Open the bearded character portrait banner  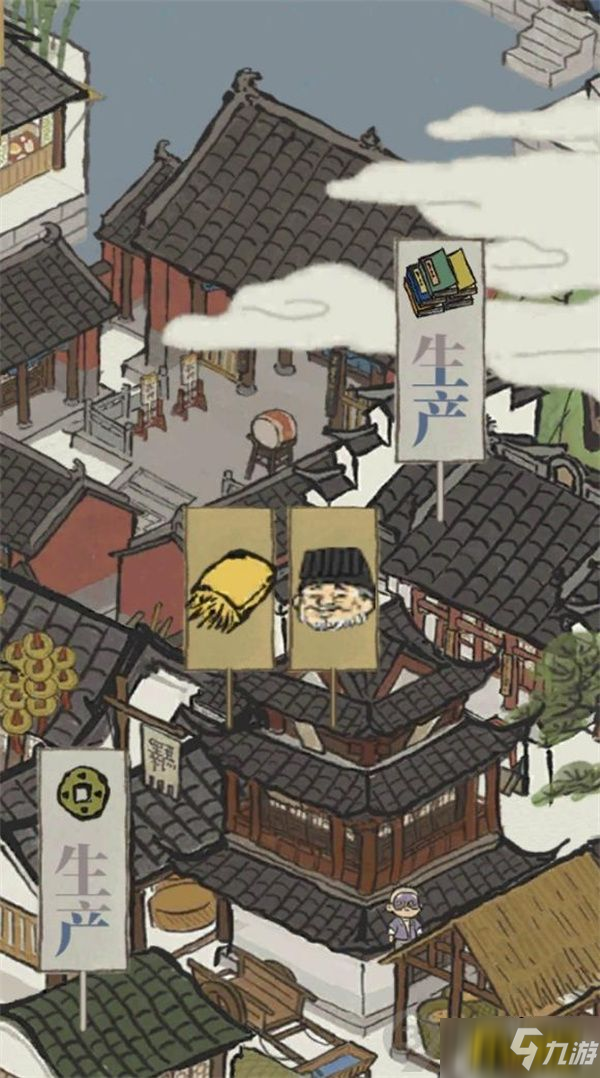point(333,588)
